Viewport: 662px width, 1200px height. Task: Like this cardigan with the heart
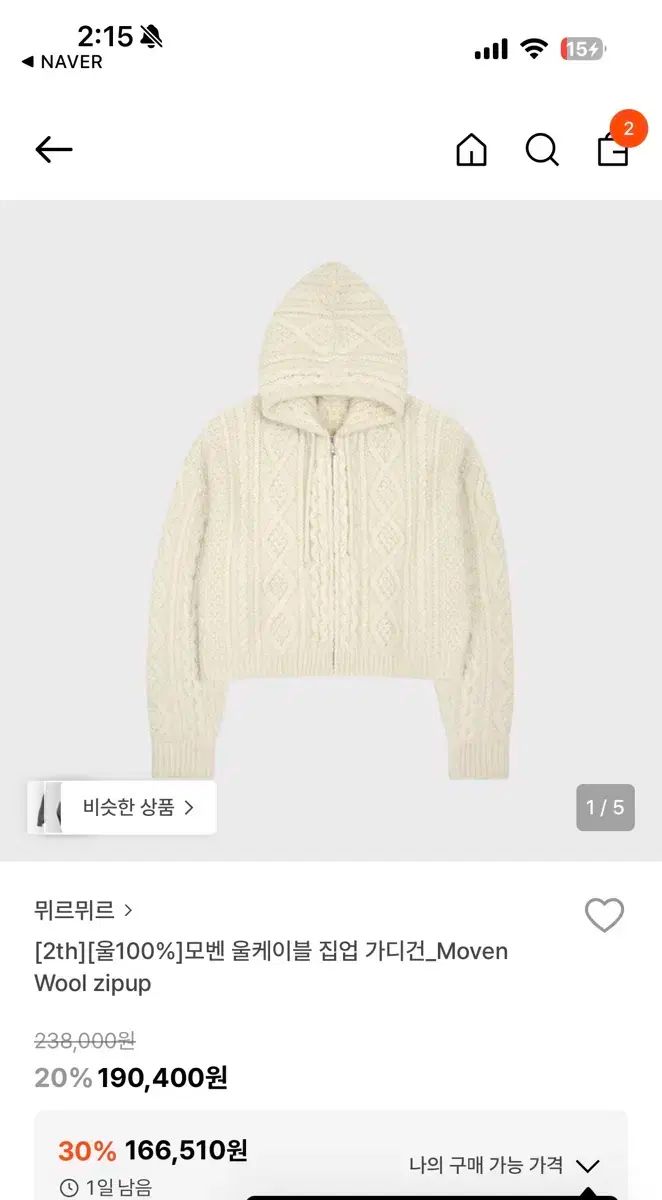pyautogui.click(x=604, y=915)
